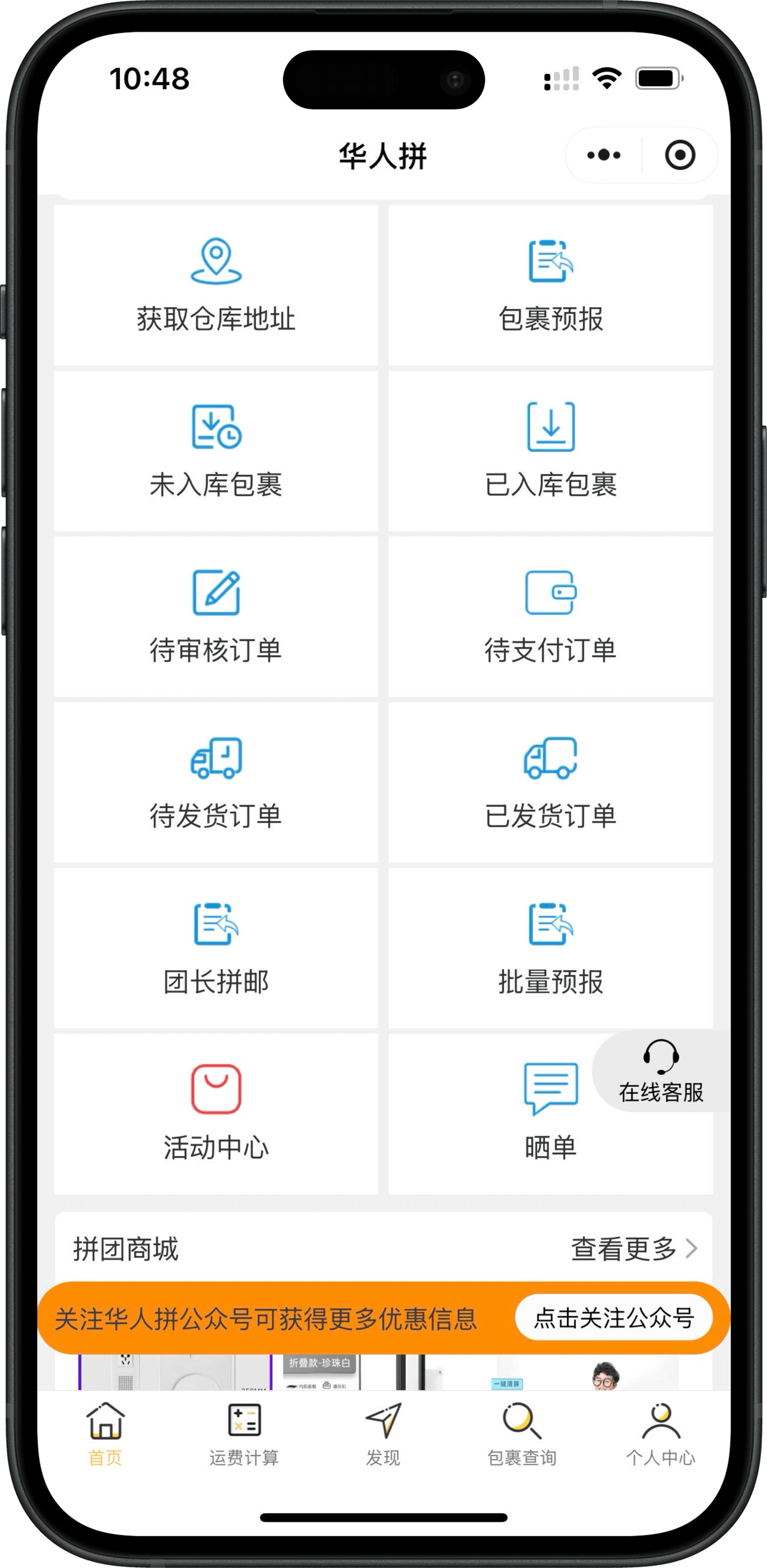Tap 点击关注公众号 follow button

(x=614, y=1318)
